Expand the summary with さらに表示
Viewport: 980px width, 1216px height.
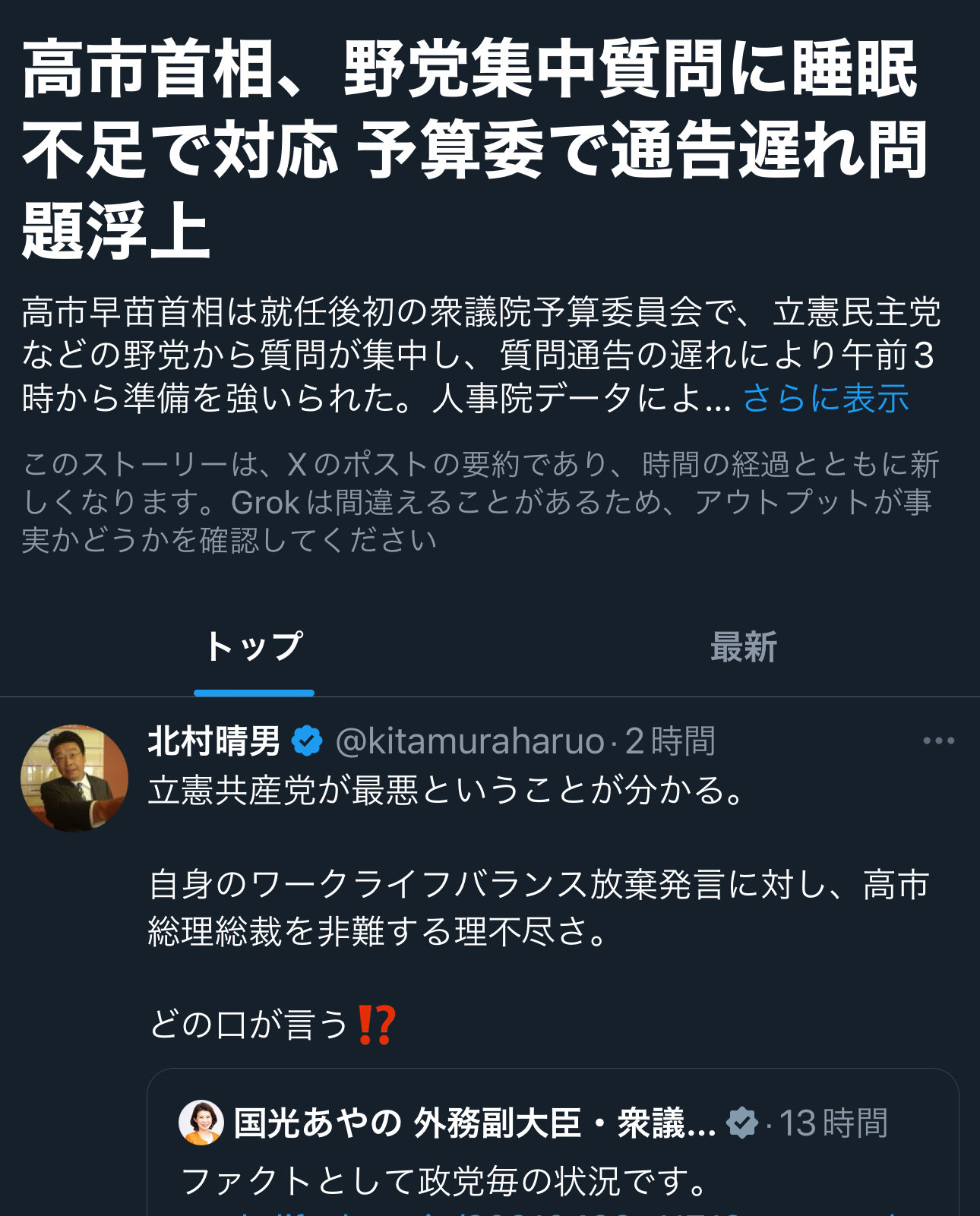coord(825,398)
